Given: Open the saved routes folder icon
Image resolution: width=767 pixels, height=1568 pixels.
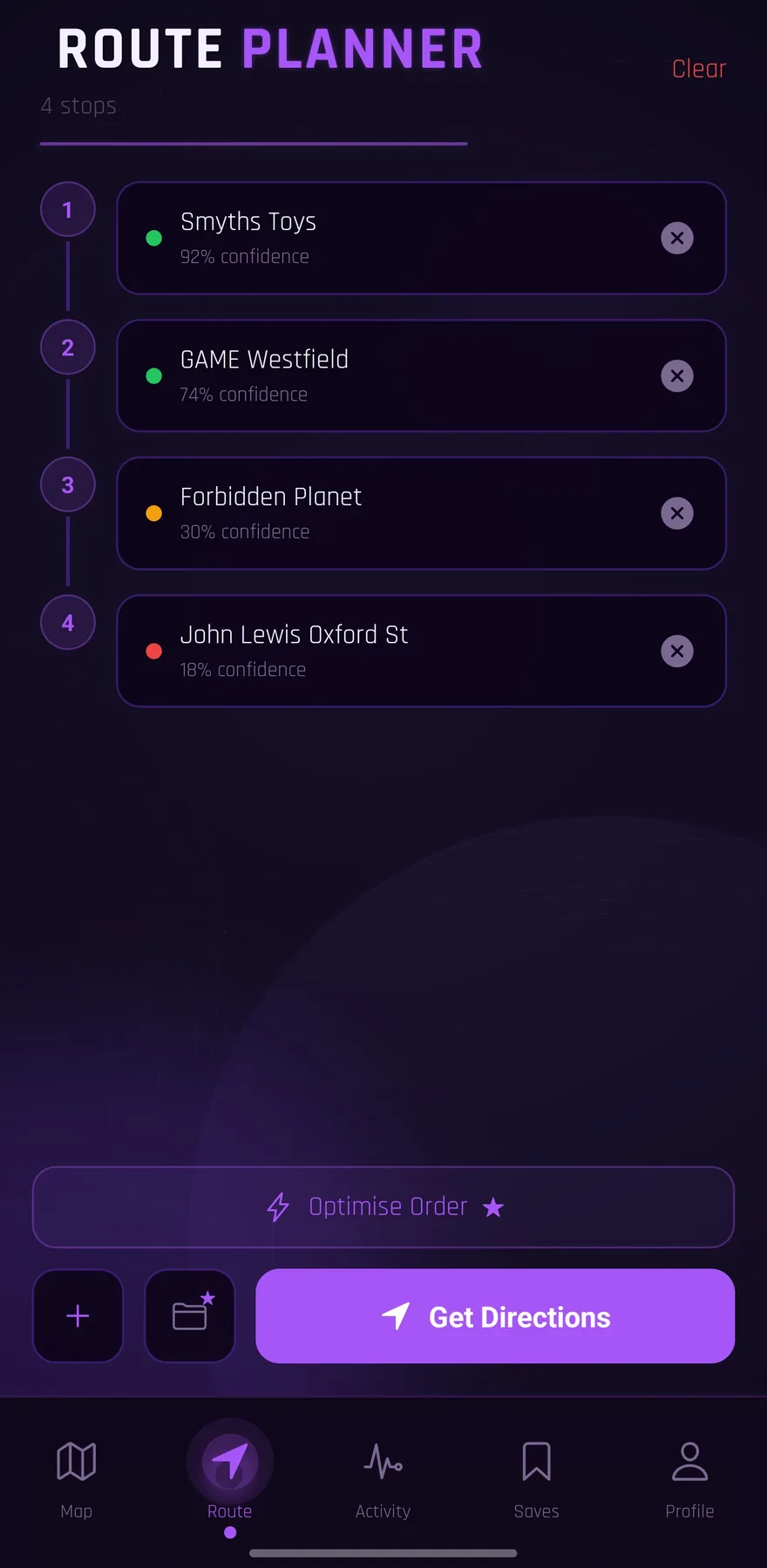Looking at the screenshot, I should coord(190,1315).
